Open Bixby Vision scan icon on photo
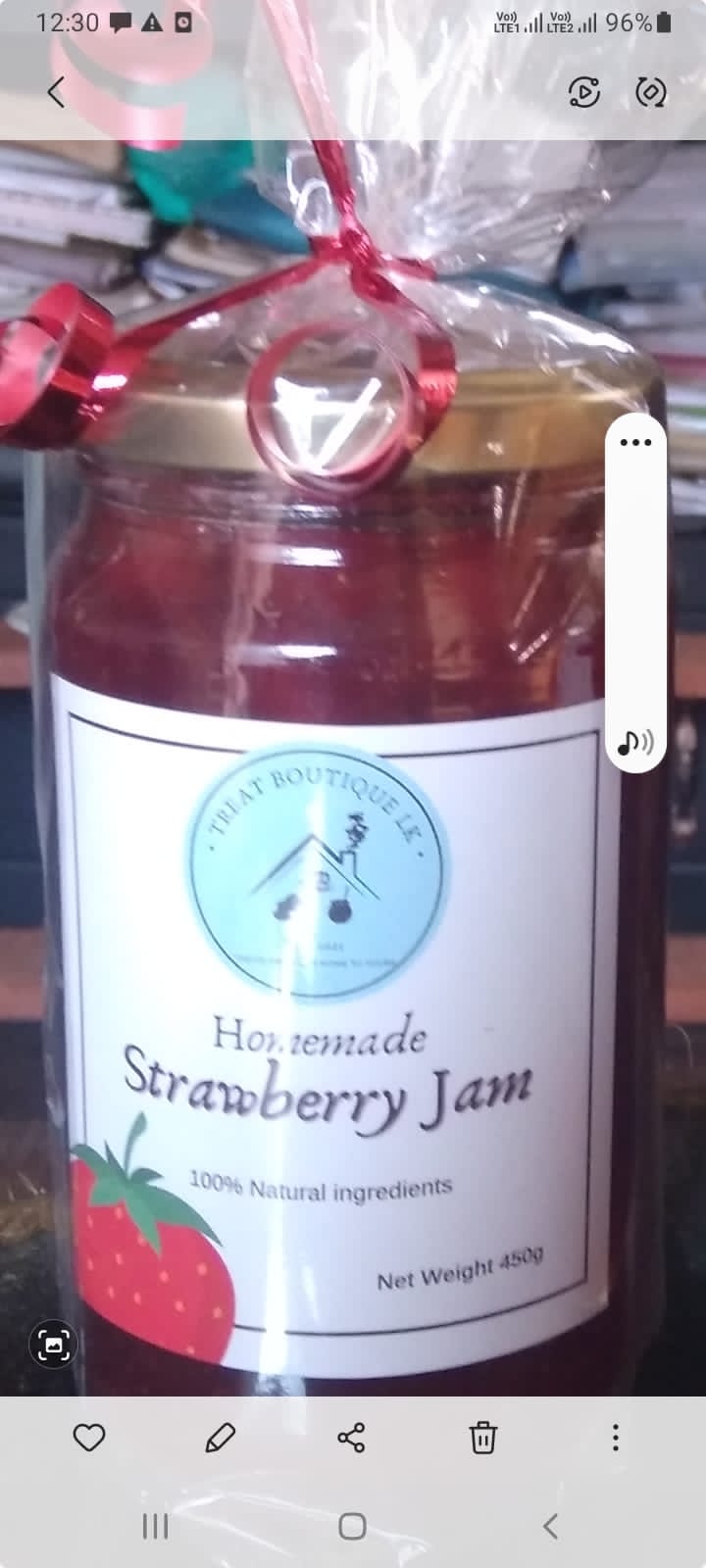This screenshot has height=1568, width=706. (x=54, y=1345)
